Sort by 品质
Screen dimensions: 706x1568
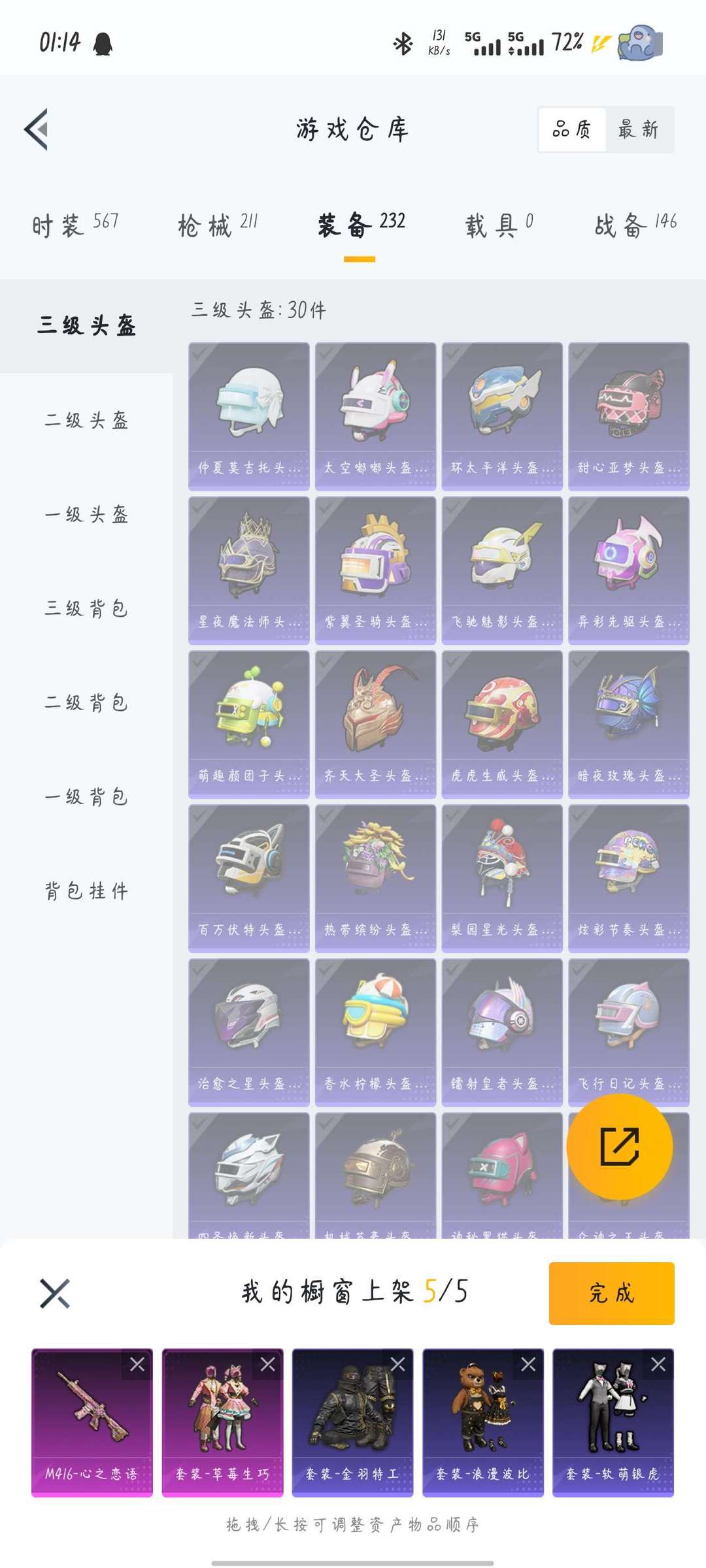click(x=572, y=129)
